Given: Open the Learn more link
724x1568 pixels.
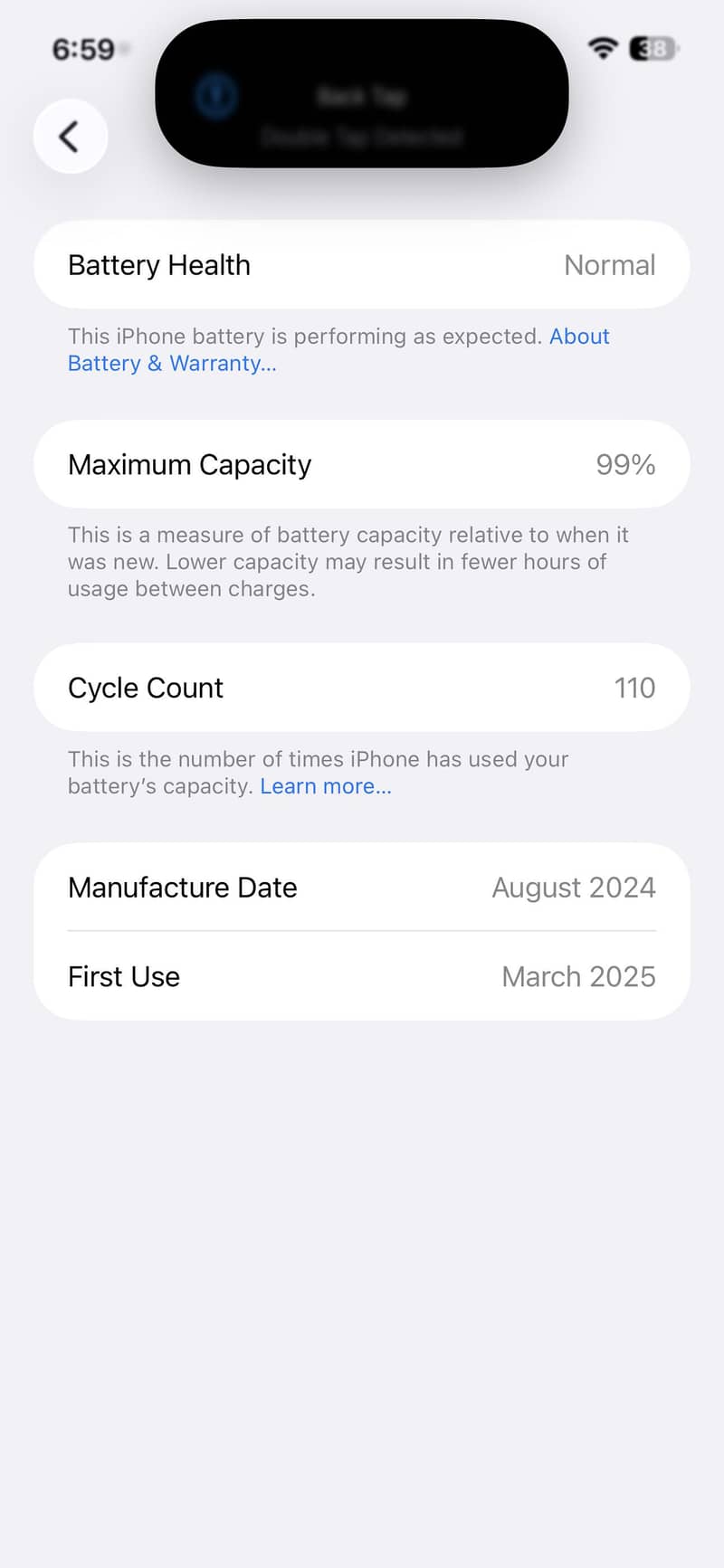Looking at the screenshot, I should (325, 786).
